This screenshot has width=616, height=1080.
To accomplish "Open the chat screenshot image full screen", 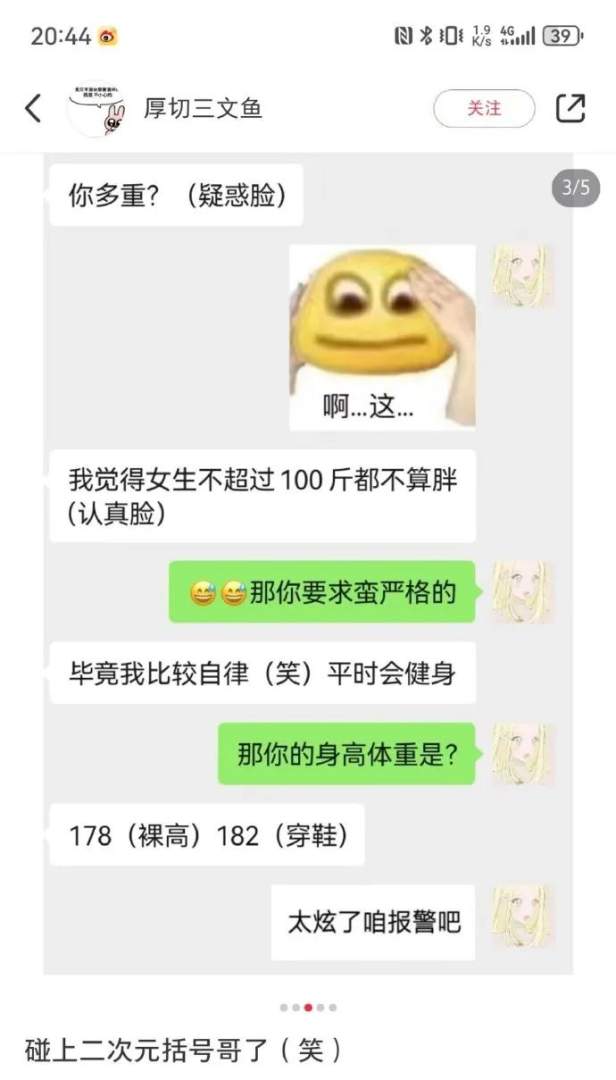I will click(x=308, y=560).
